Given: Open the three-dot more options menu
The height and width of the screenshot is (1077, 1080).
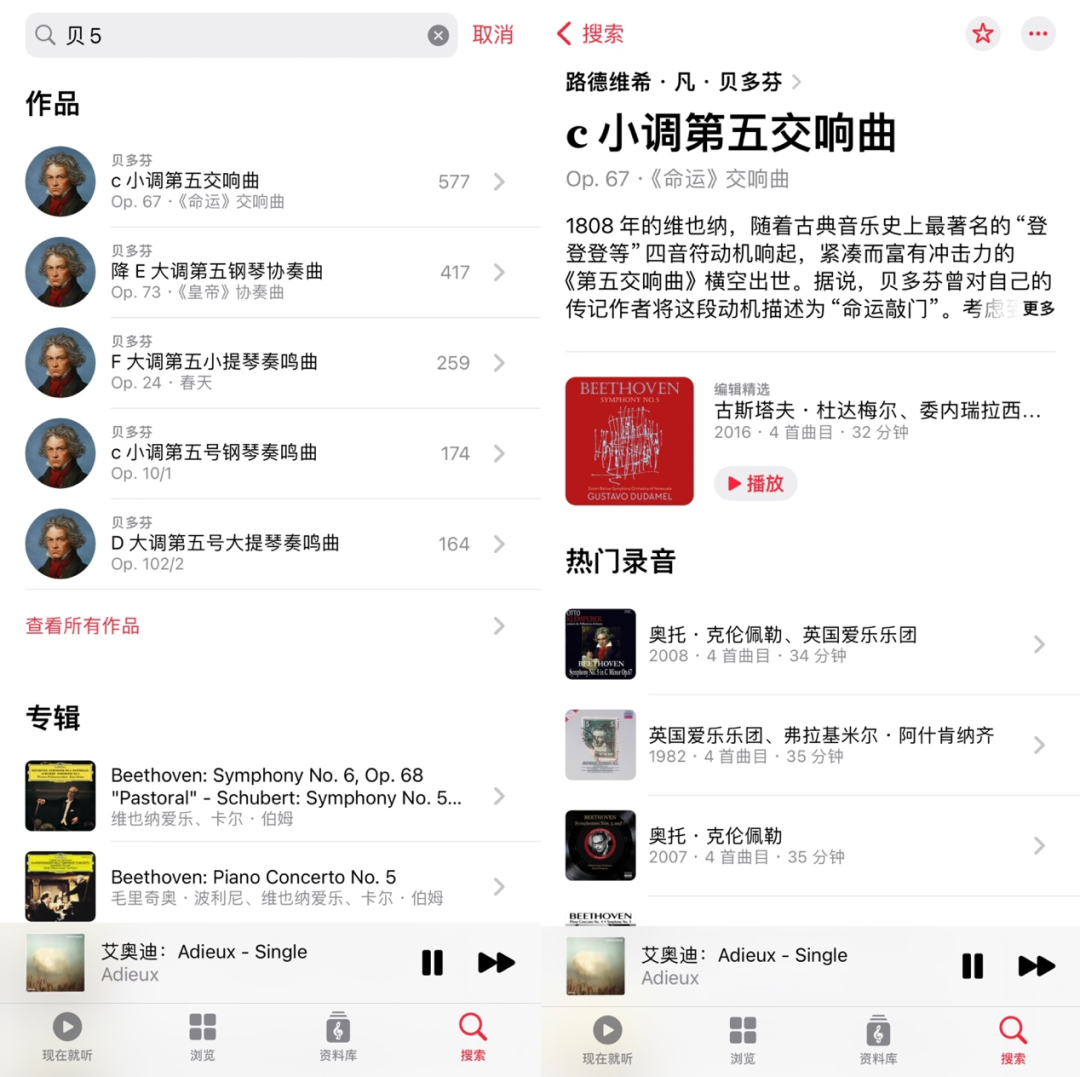Looking at the screenshot, I should pyautogui.click(x=1038, y=34).
